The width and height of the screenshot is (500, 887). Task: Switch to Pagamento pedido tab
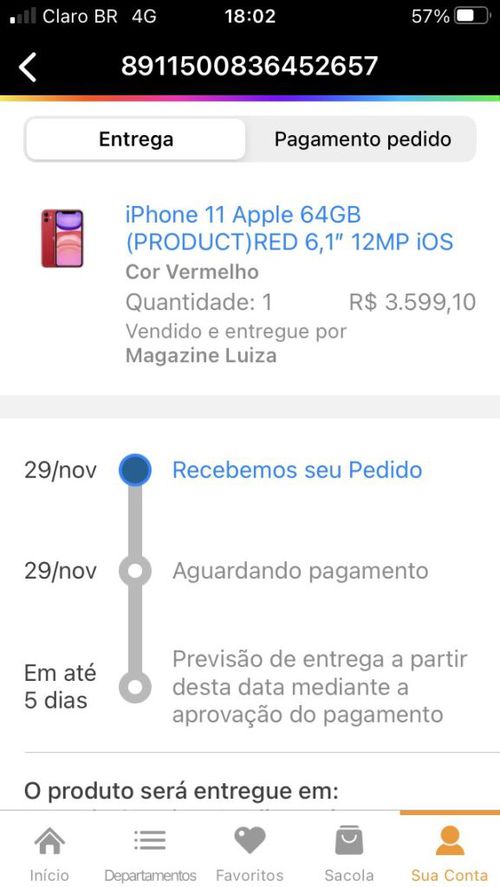363,139
